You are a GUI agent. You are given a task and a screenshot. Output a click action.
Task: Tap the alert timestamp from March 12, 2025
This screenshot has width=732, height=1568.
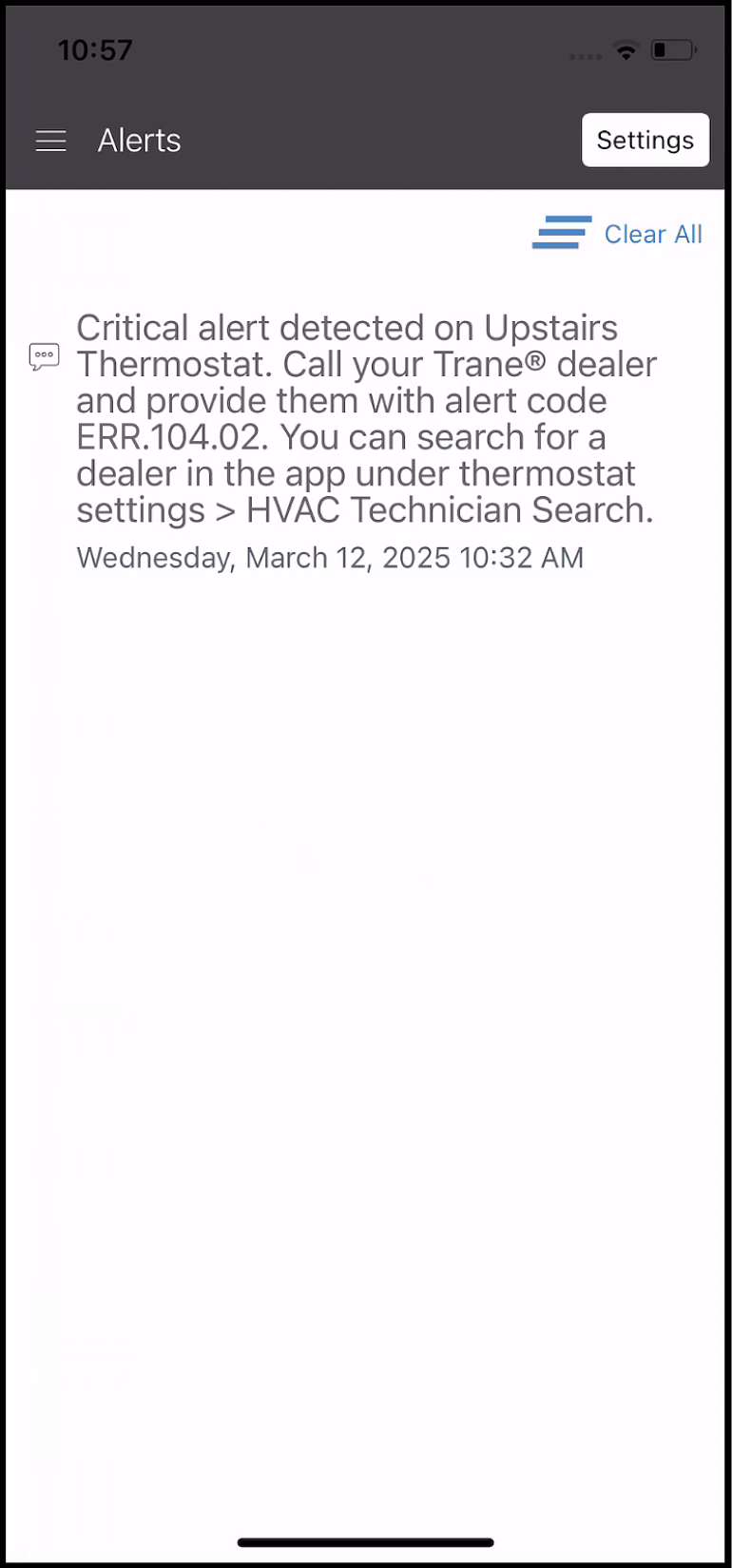coord(330,558)
